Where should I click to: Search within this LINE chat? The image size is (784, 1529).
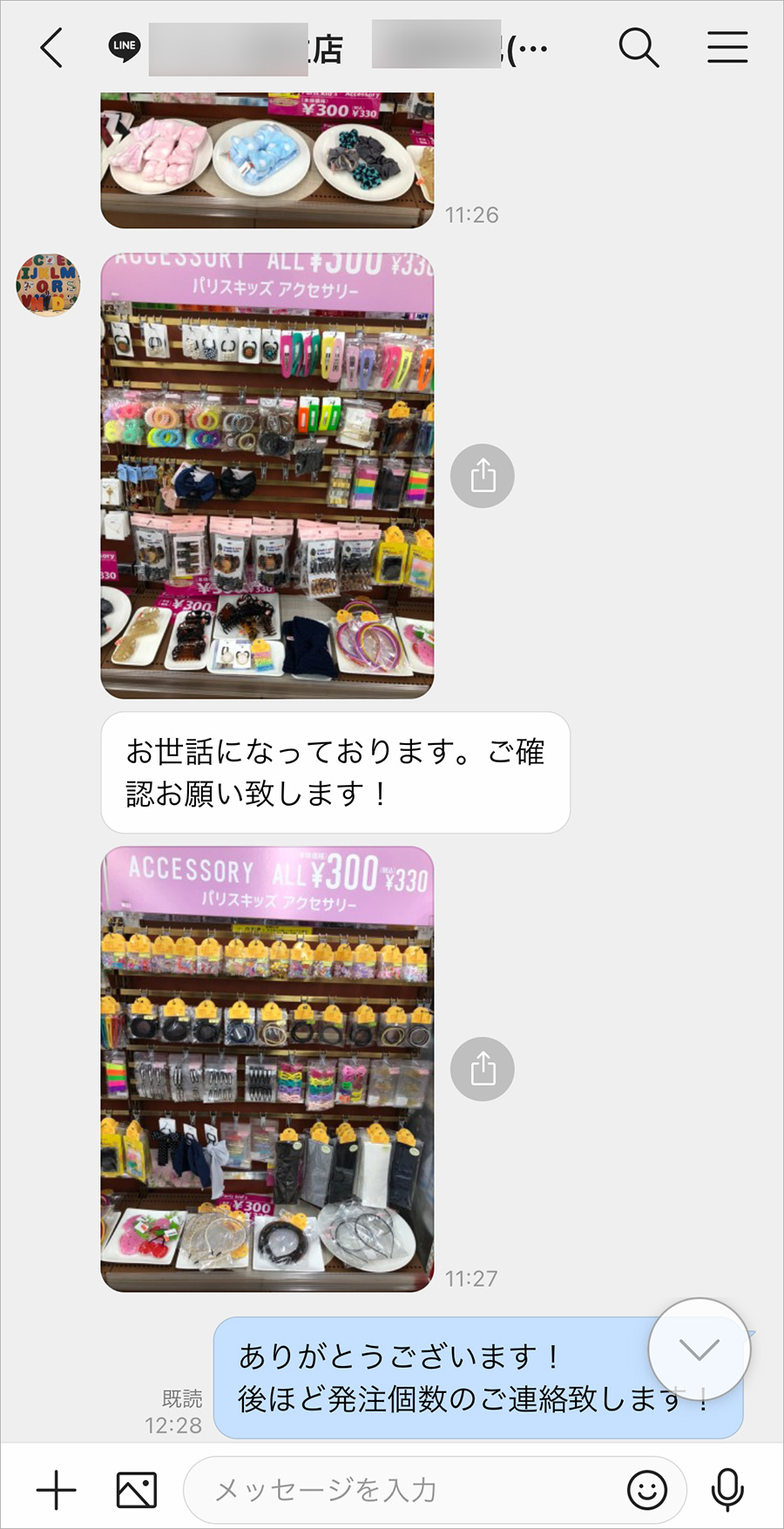639,47
